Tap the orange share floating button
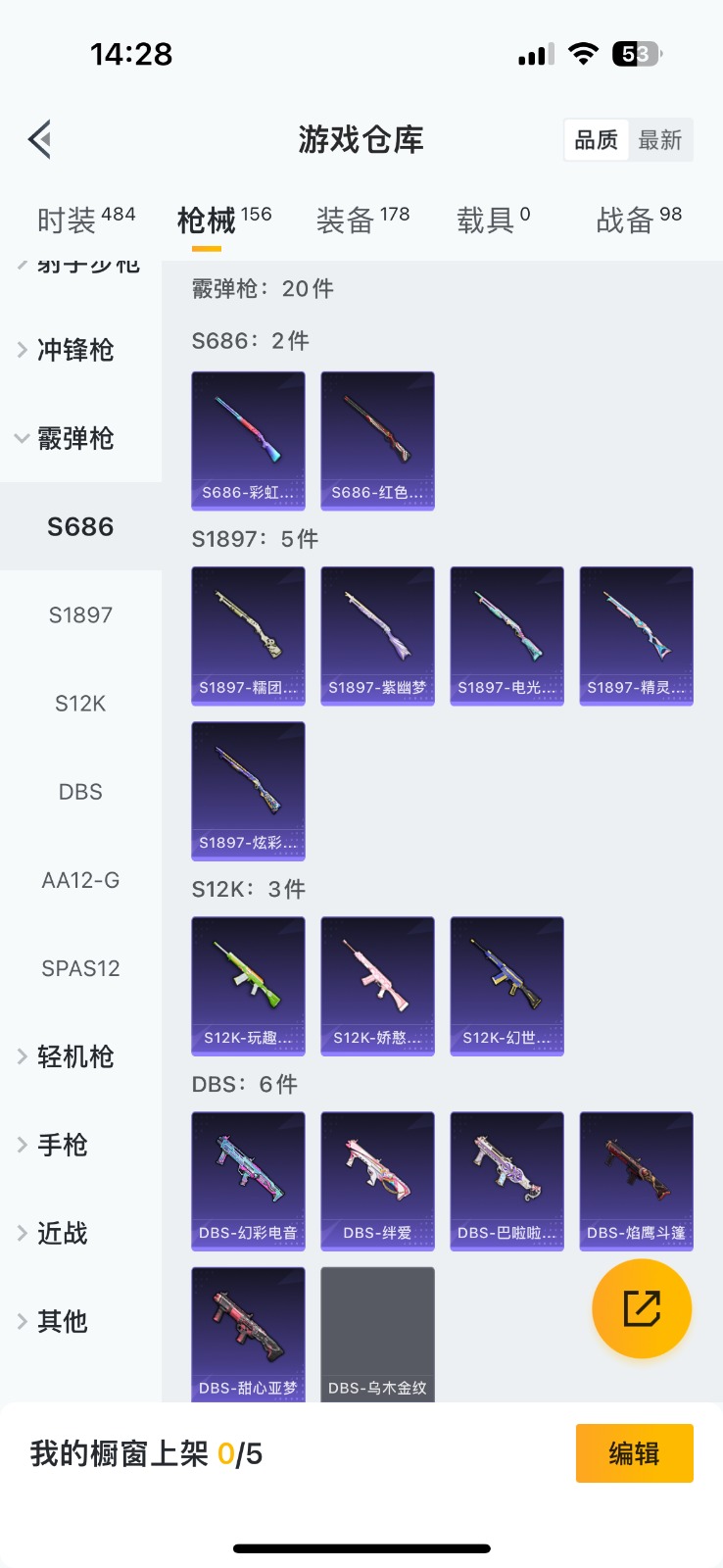The image size is (723, 1568). [642, 1308]
